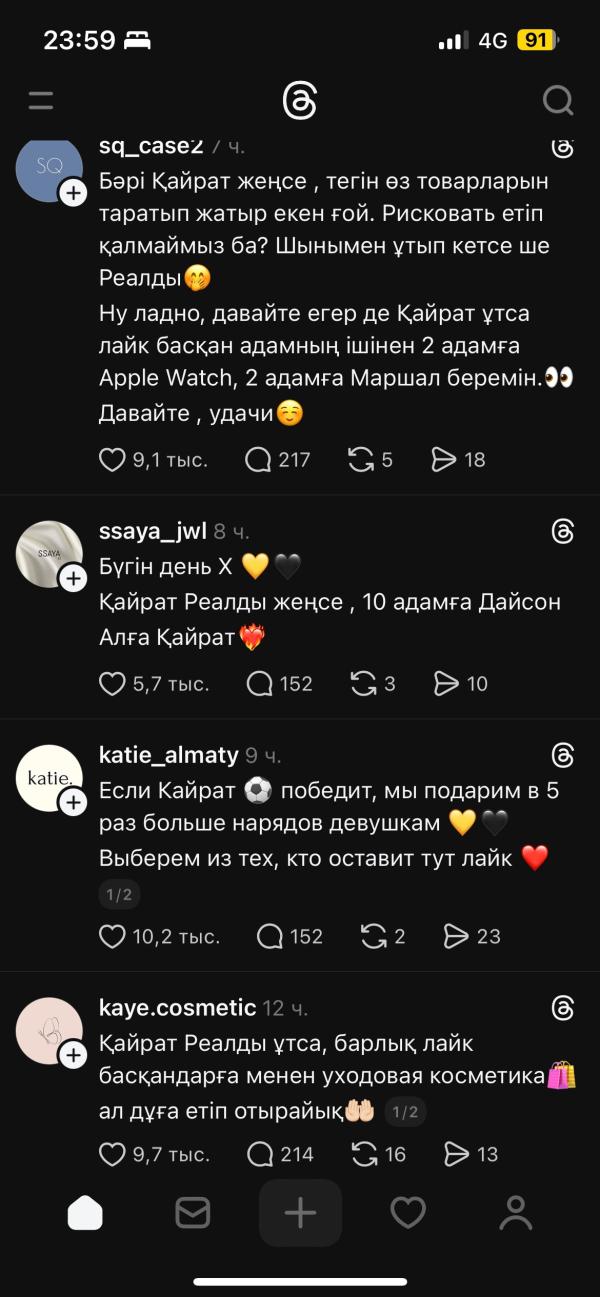Screen dimensions: 600x1297
Task: Repost the sq_case2 thread
Action: coord(360,459)
